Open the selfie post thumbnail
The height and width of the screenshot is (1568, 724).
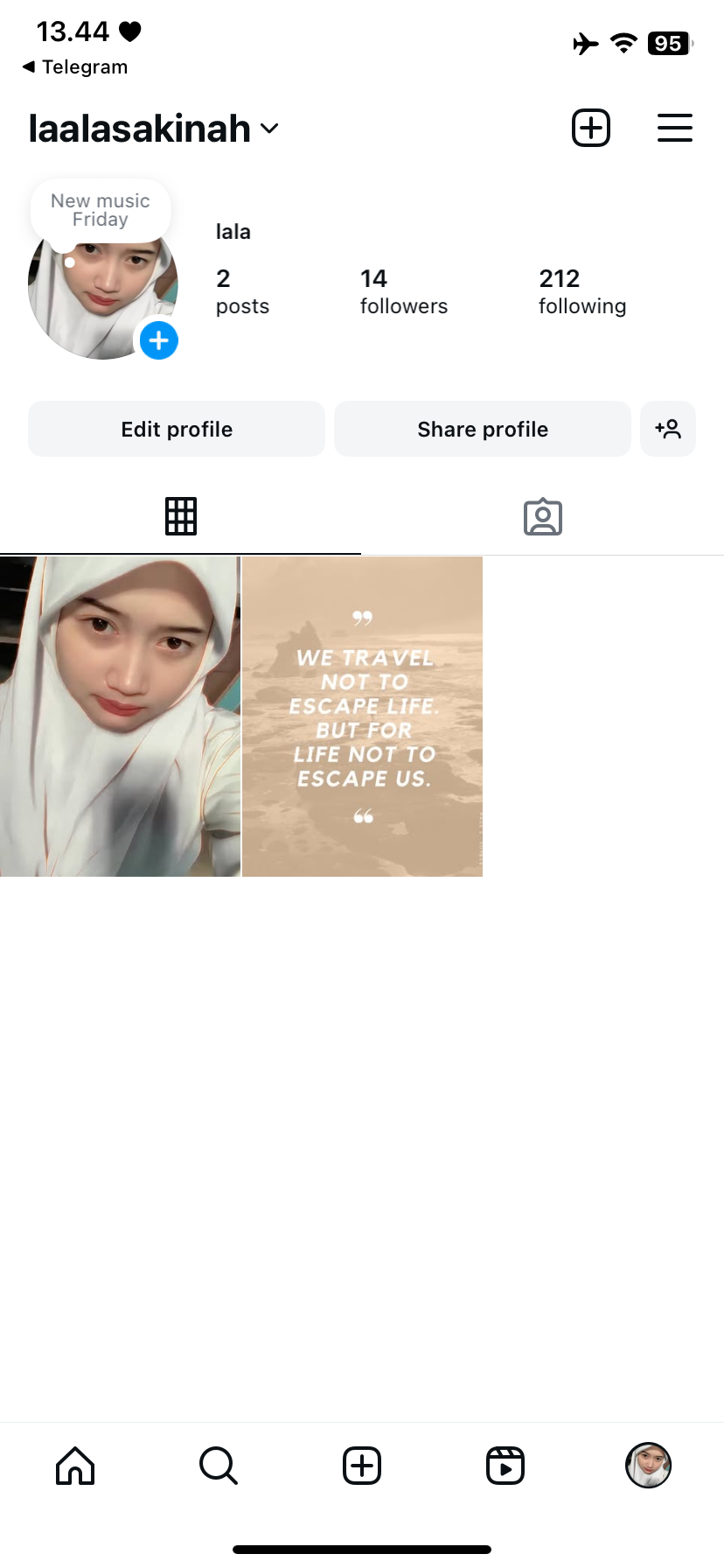click(120, 716)
